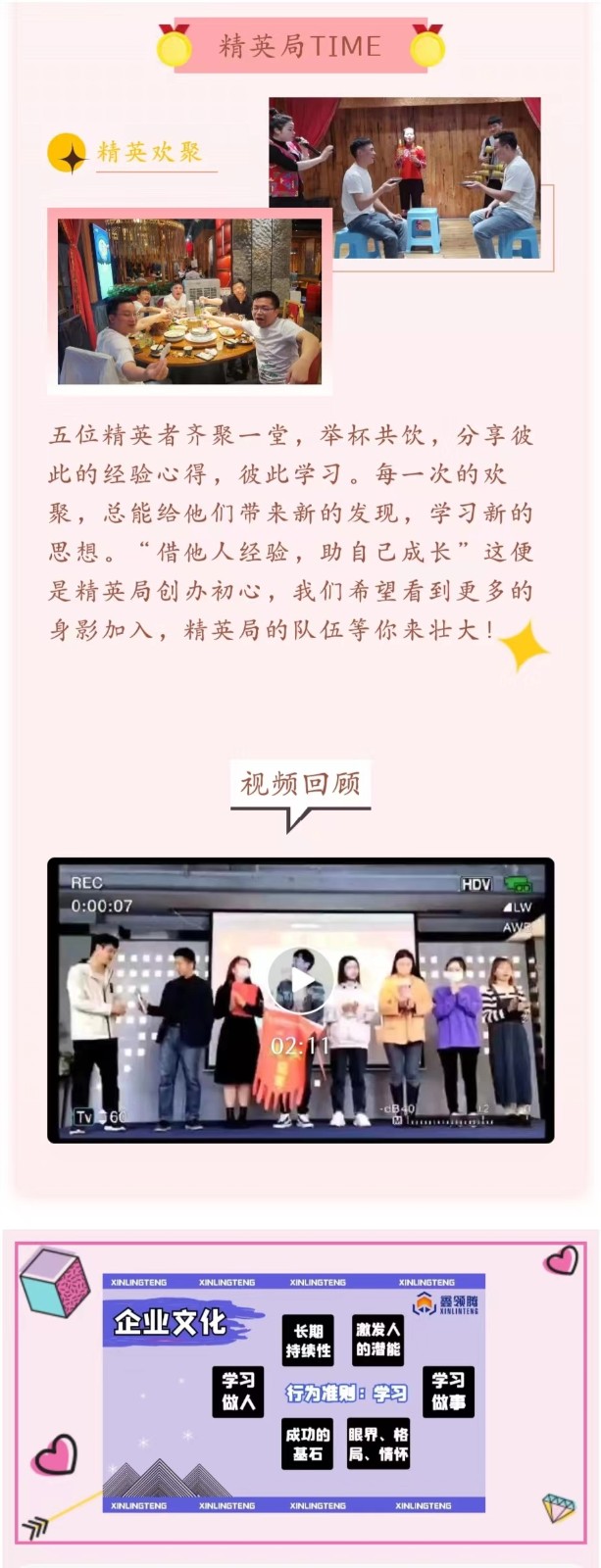Play the 02:11 video review clip
Viewport: 601px width, 1568px height.
coord(299,980)
